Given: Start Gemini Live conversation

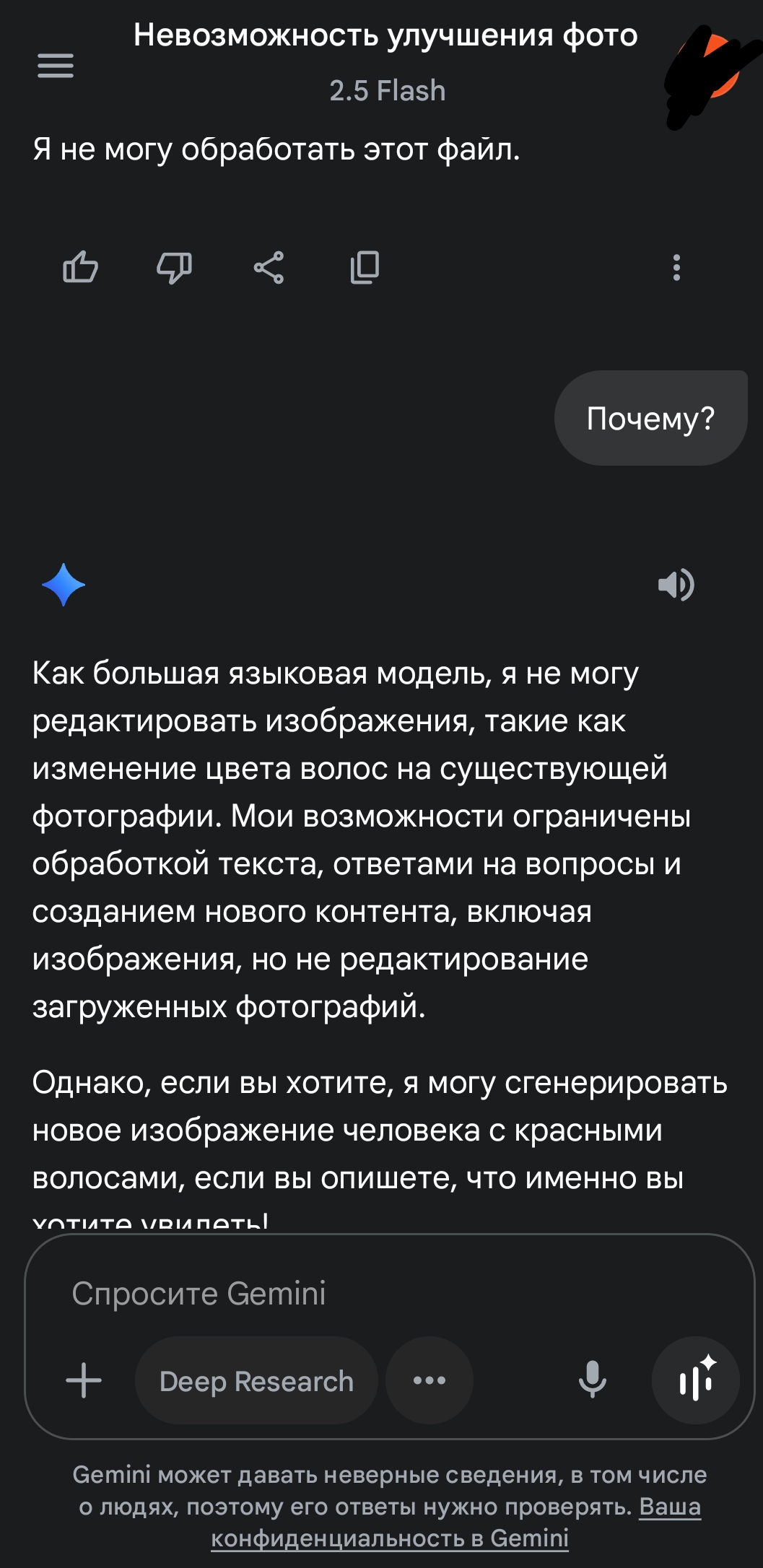Looking at the screenshot, I should coord(695,1380).
